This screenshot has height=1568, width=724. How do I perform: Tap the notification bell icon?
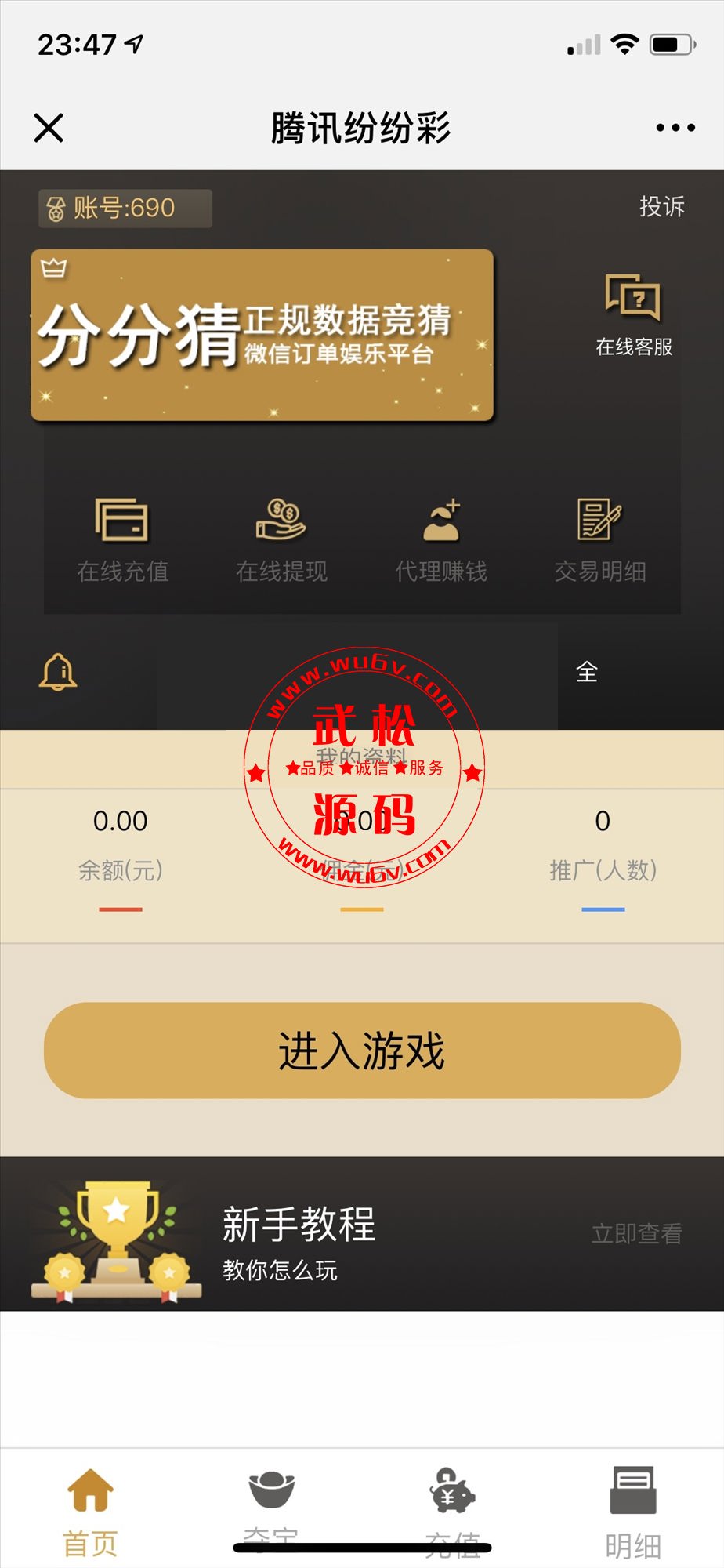(58, 673)
